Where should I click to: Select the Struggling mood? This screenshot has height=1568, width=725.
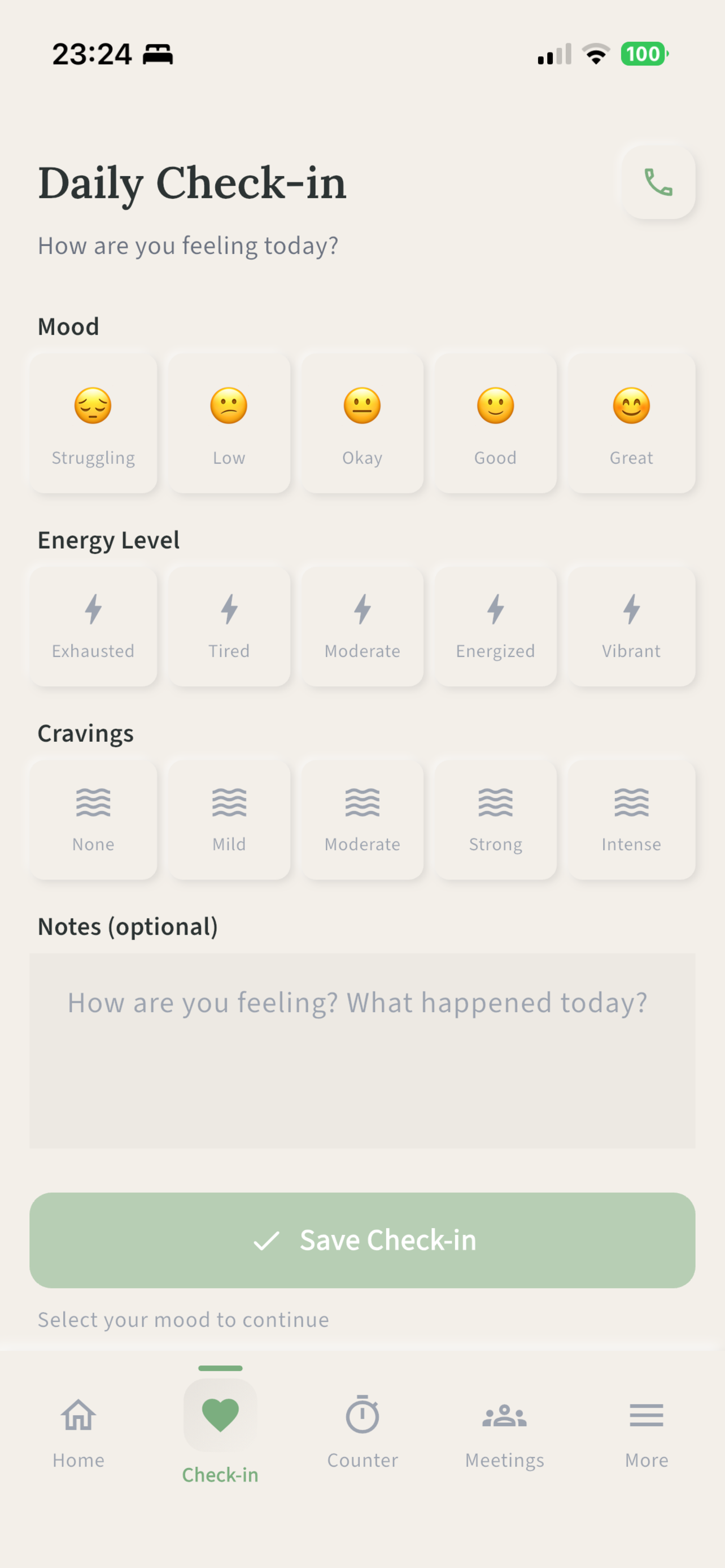[x=93, y=422]
